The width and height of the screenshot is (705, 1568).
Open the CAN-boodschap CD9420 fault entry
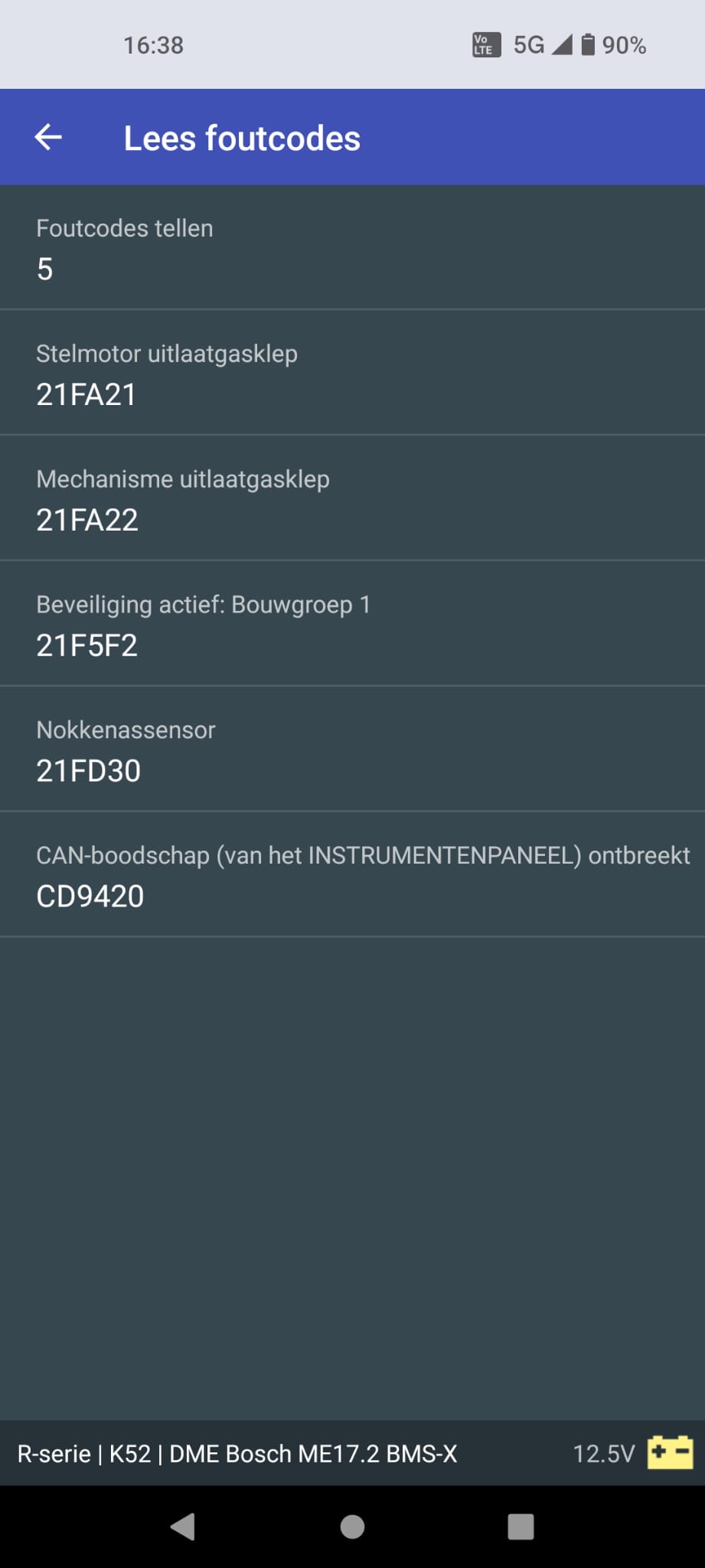(x=352, y=876)
